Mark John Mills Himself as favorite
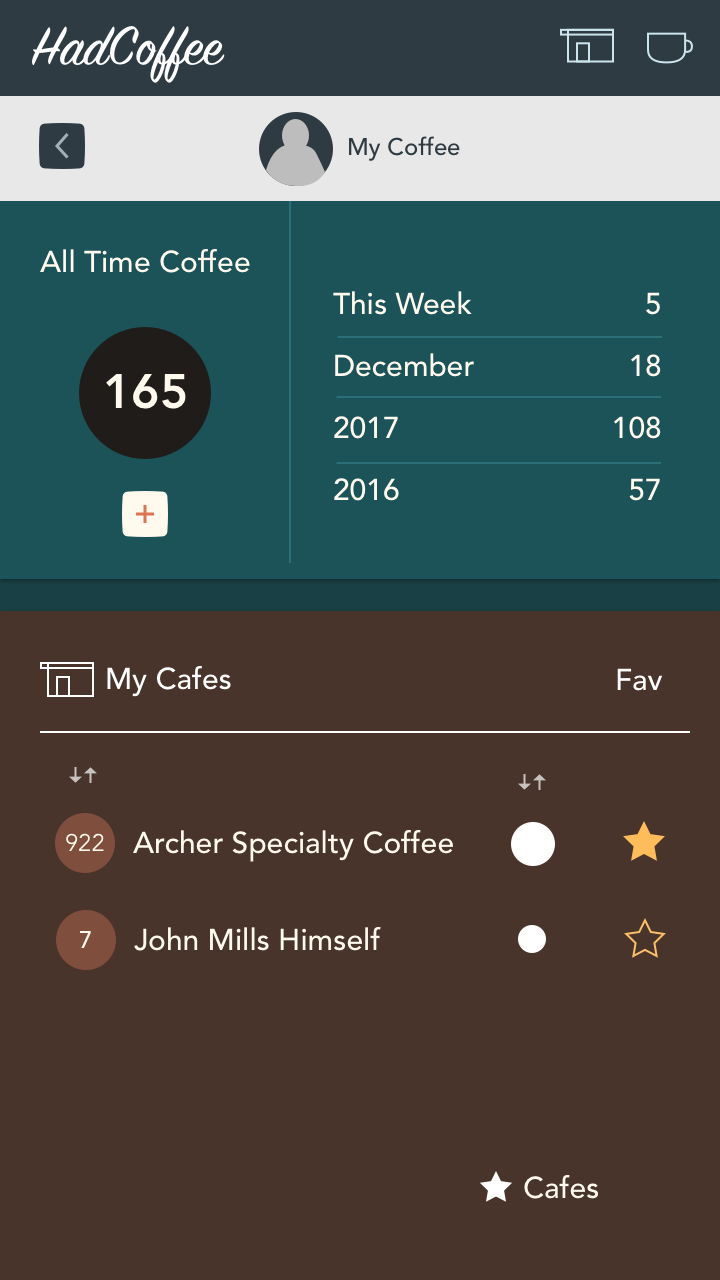720x1280 pixels. coord(644,940)
